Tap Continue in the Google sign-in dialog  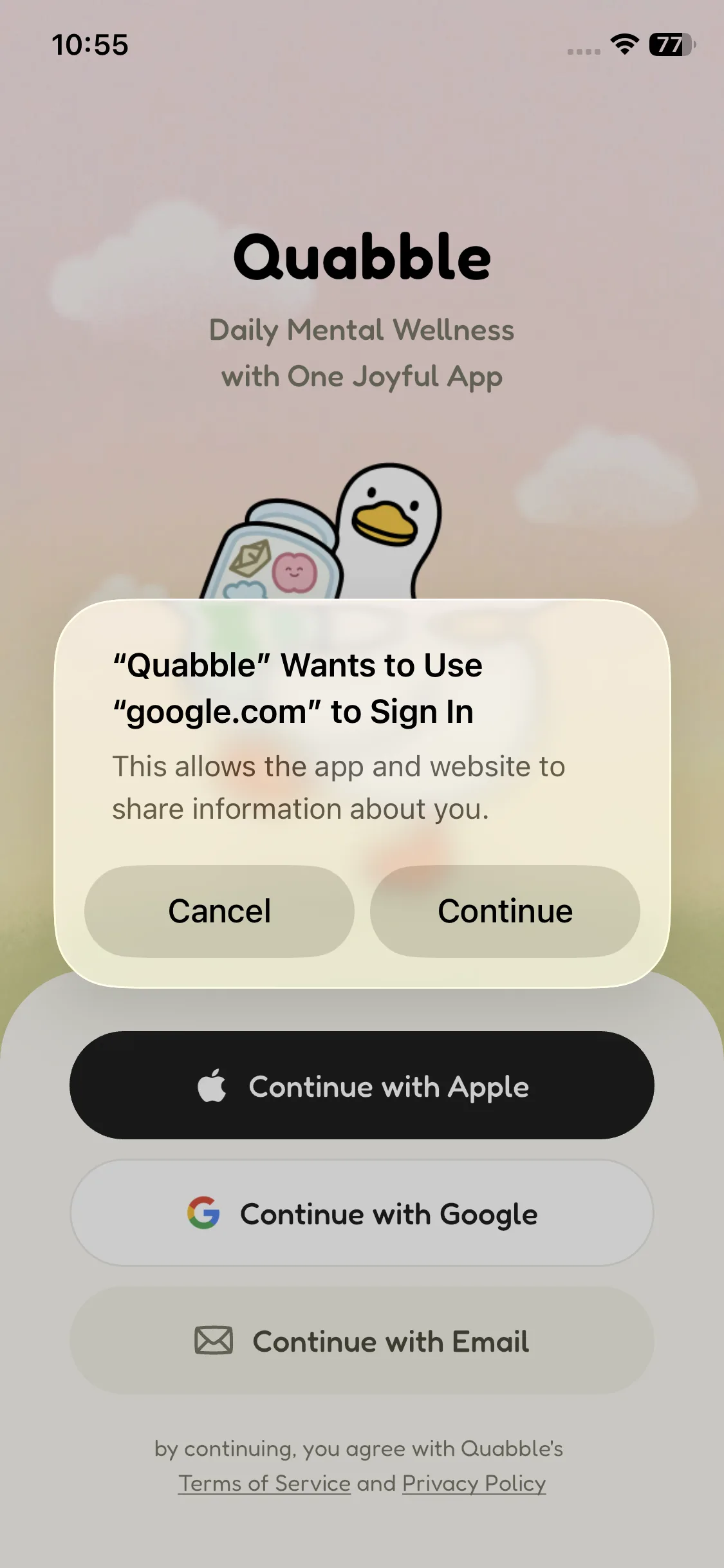tap(505, 911)
